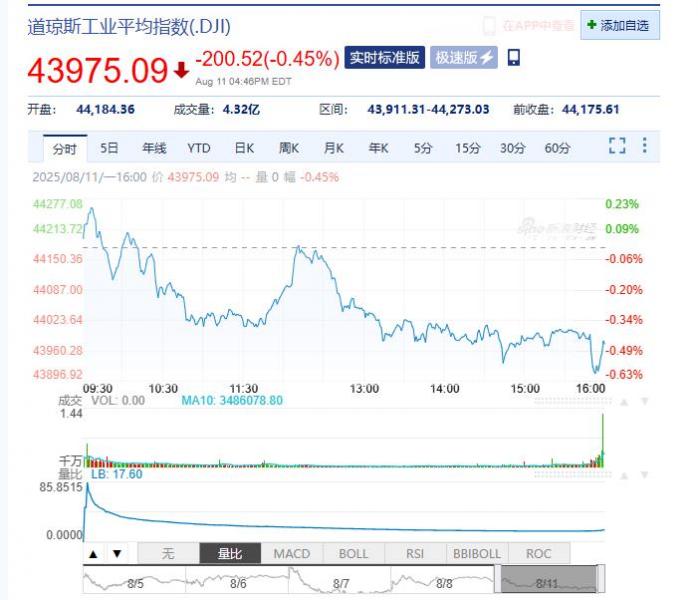This screenshot has height=600, width=698.
Task: Open the chart overflow menu
Action: pos(645,147)
